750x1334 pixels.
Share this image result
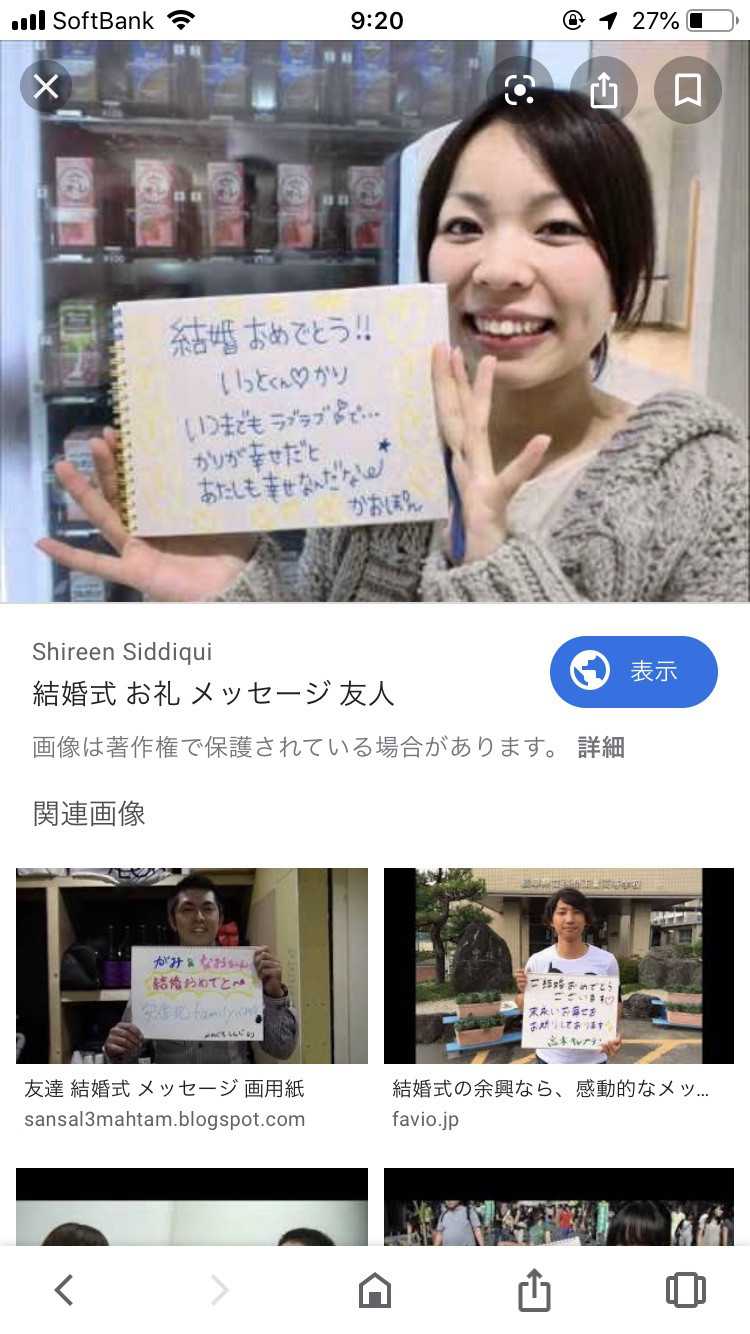click(604, 91)
